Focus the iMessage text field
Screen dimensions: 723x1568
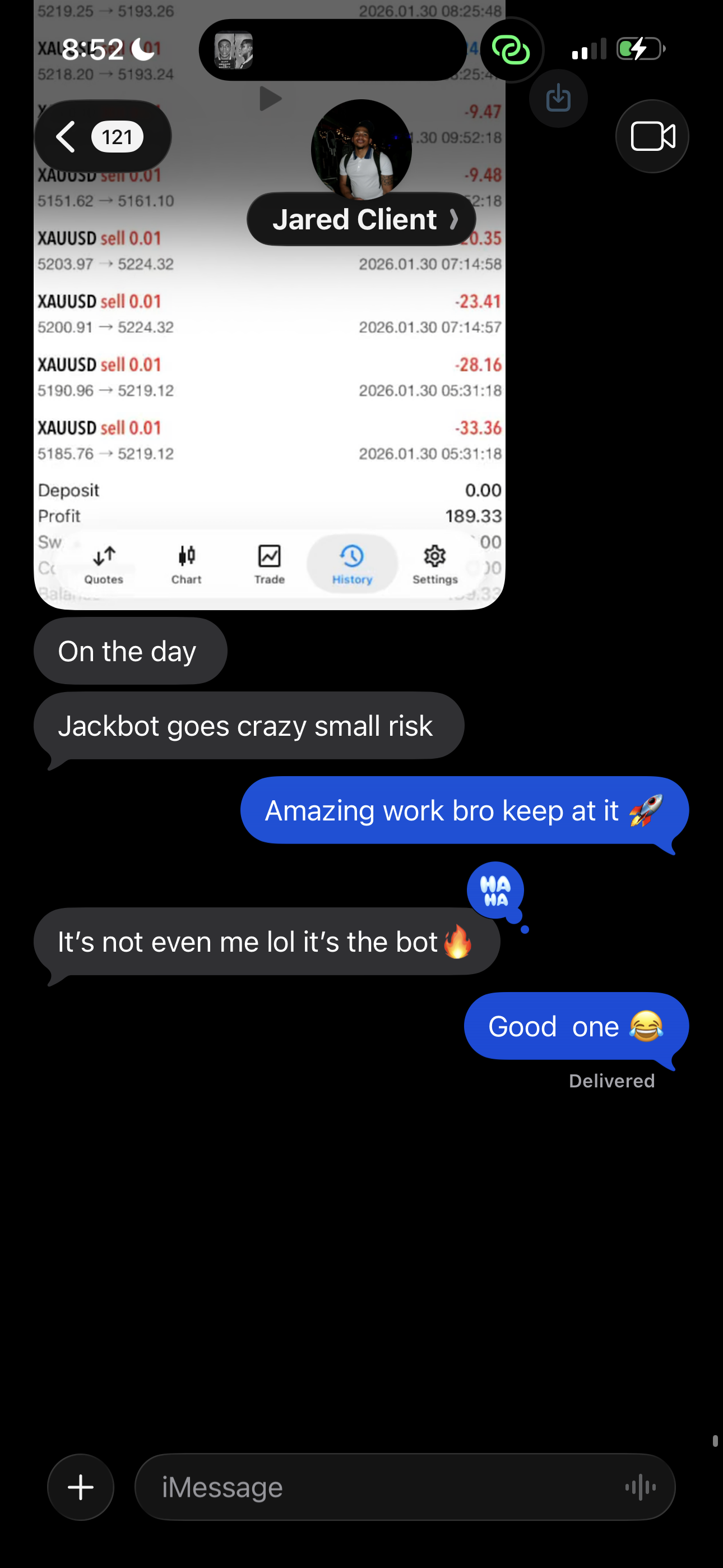(x=377, y=1487)
